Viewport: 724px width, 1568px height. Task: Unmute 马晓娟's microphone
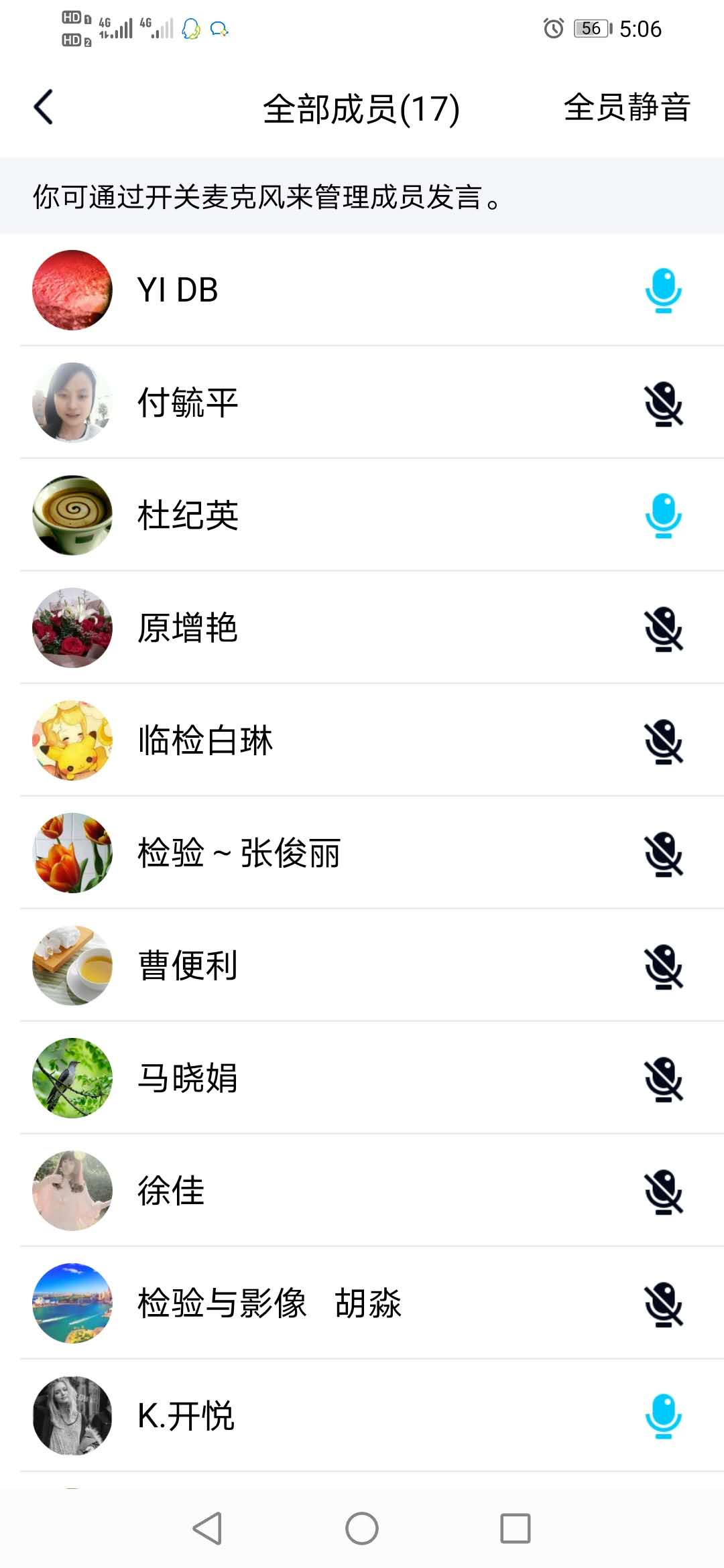tap(663, 1079)
